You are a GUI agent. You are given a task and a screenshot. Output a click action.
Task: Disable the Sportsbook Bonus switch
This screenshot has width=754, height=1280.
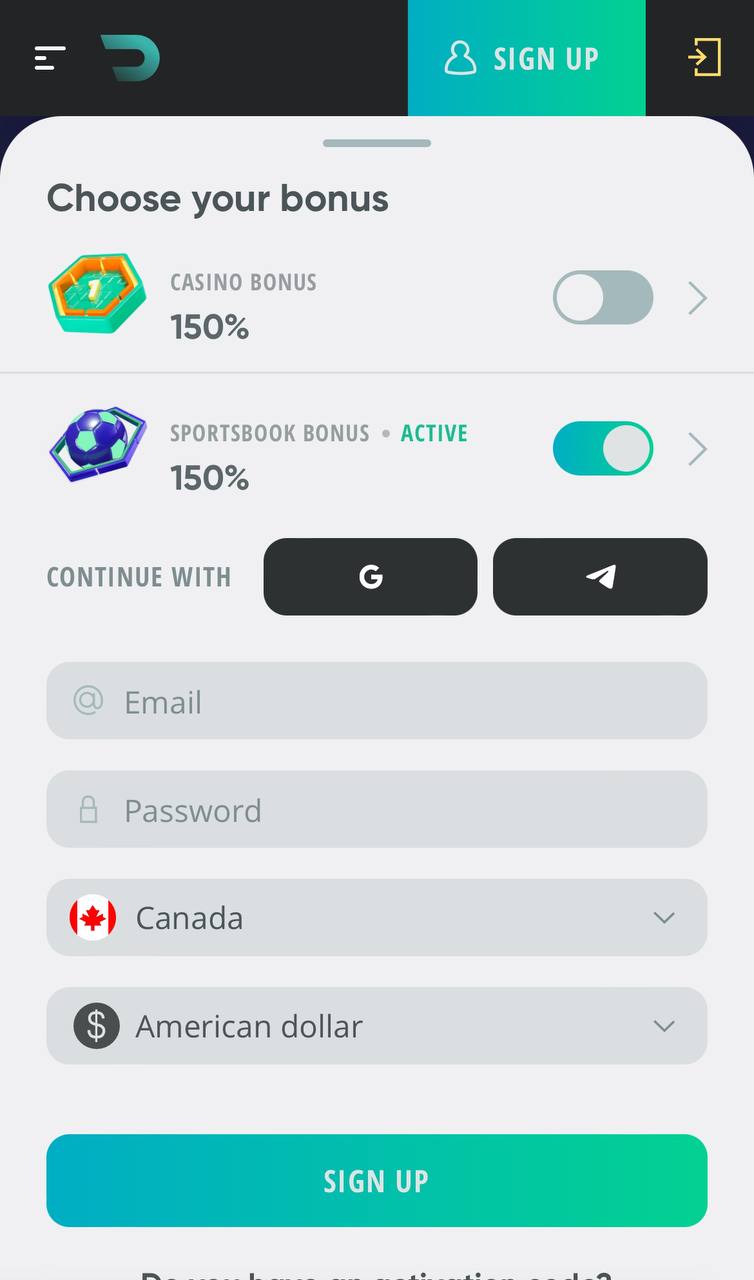click(603, 448)
